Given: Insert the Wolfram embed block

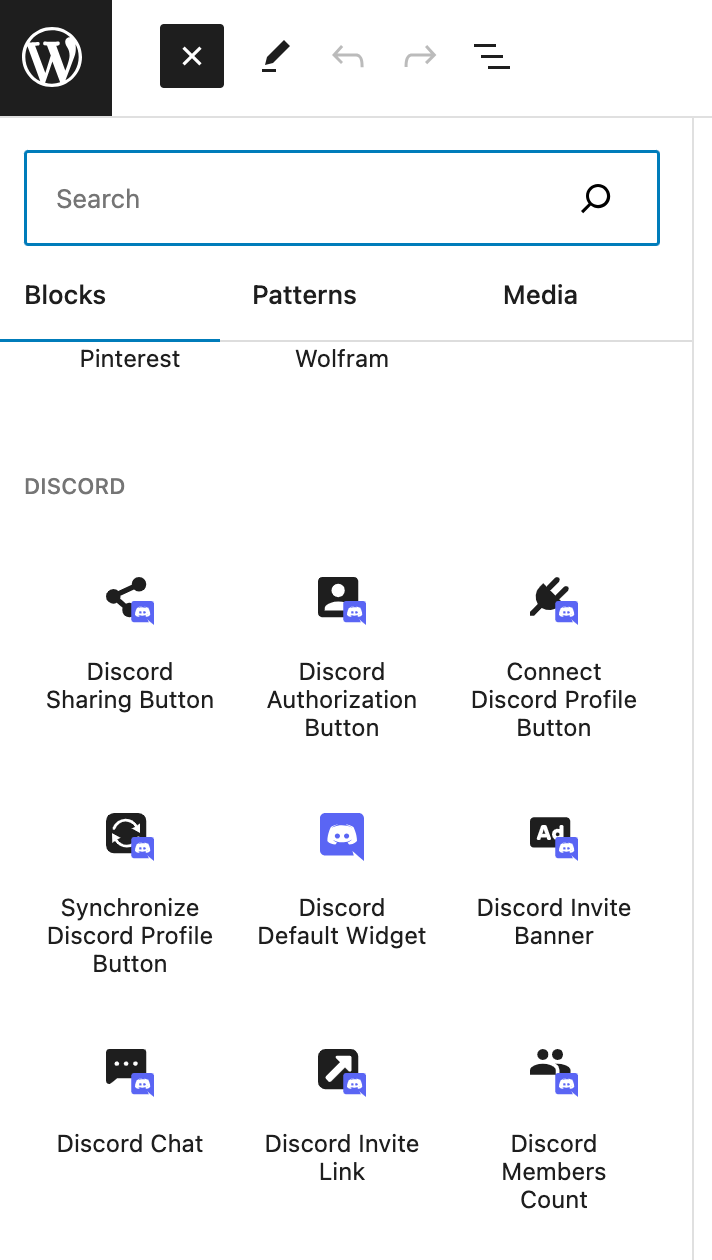Looking at the screenshot, I should pos(342,359).
